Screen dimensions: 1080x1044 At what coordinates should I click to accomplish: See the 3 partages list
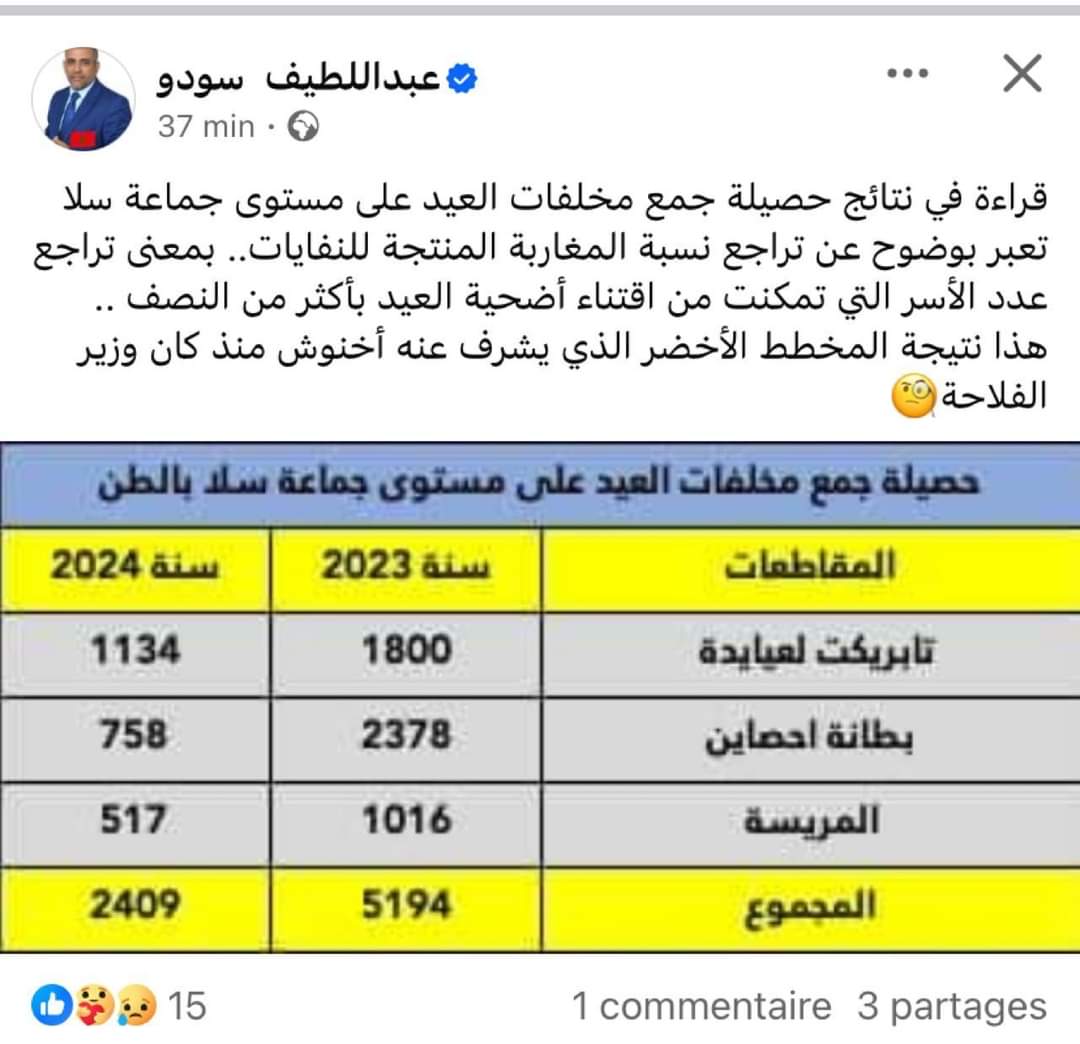951,1006
